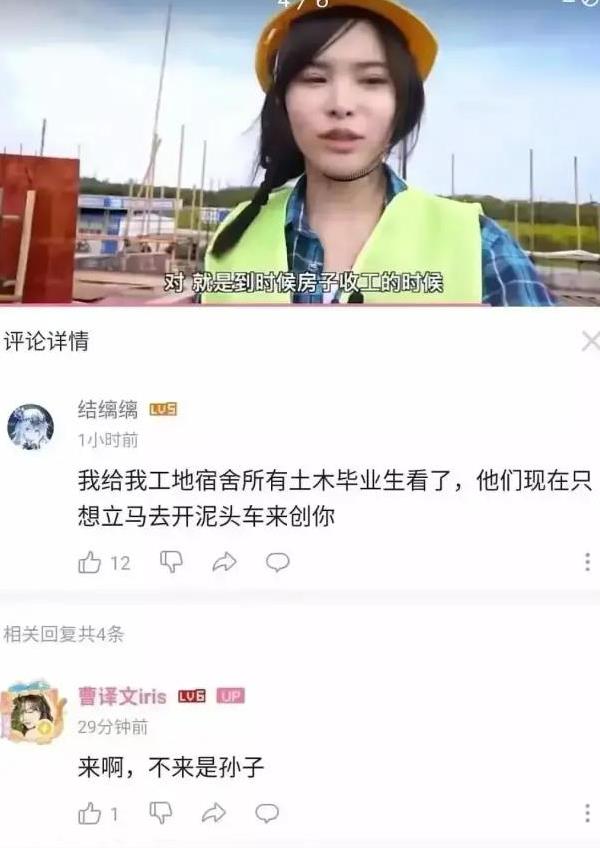This screenshot has height=848, width=600.
Task: Open more options for 曹译文iris's reply
Action: tap(587, 812)
